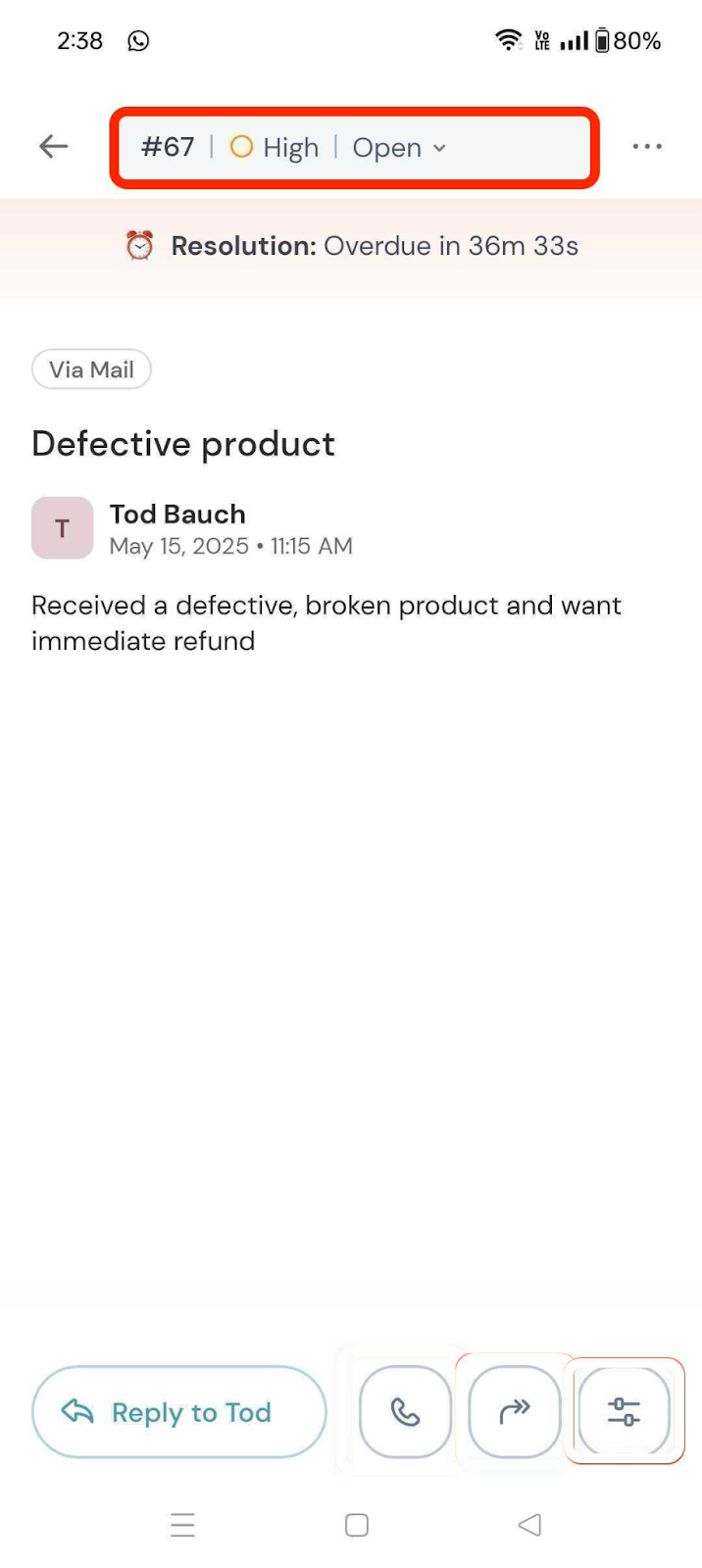702x1568 pixels.
Task: Forward this ticket
Action: pos(514,1412)
